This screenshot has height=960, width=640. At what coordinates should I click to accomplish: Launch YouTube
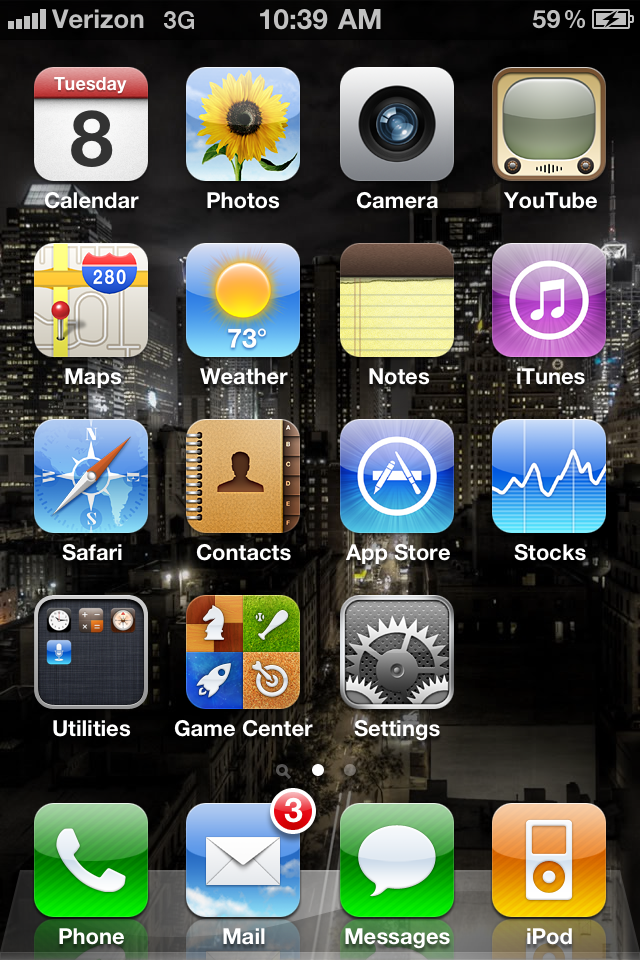coord(549,124)
